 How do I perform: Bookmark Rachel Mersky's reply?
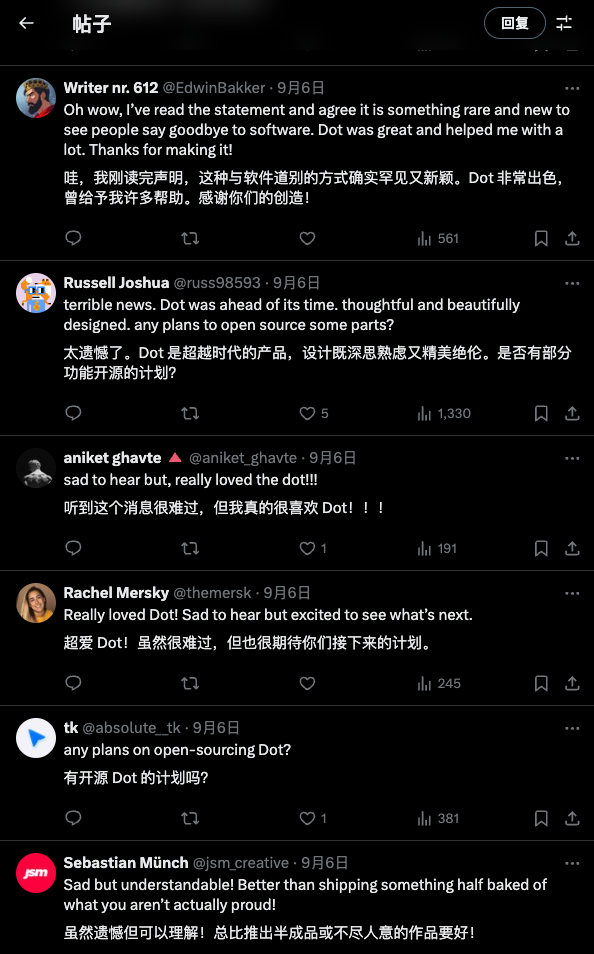click(x=541, y=683)
